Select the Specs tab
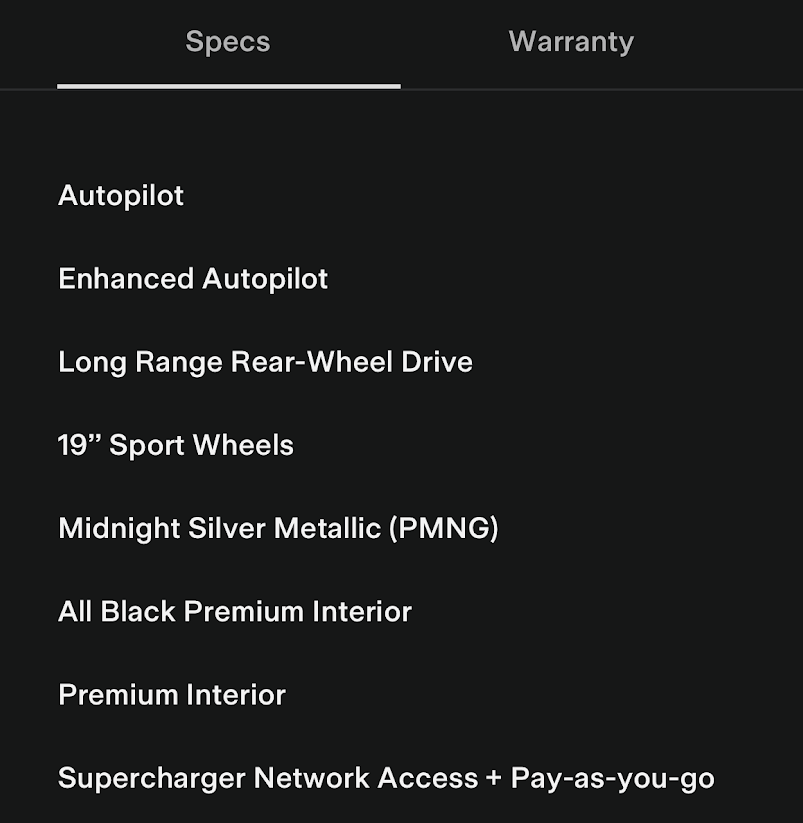Viewport: 803px width, 823px height. pyautogui.click(x=228, y=42)
